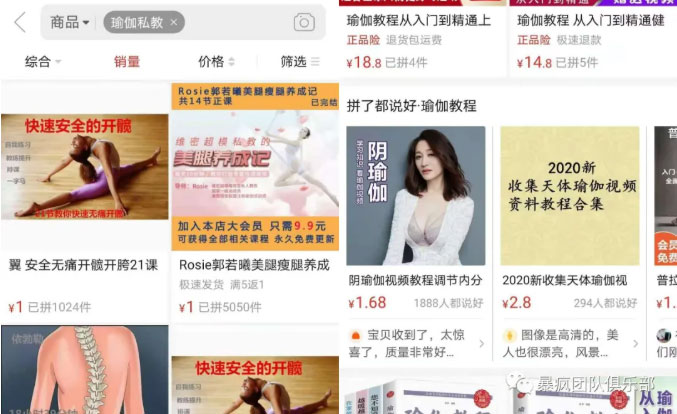This screenshot has height=414, width=677.
Task: View the 图像是高清的 review under 天体瑜伽
Action: [x=570, y=343]
